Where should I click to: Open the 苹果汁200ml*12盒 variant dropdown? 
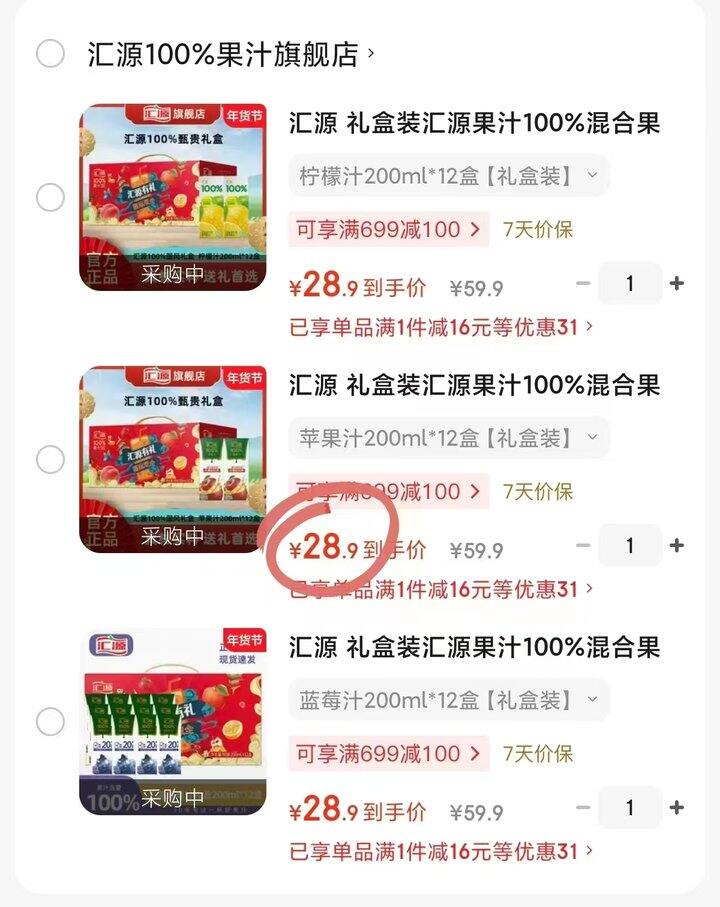tap(449, 438)
